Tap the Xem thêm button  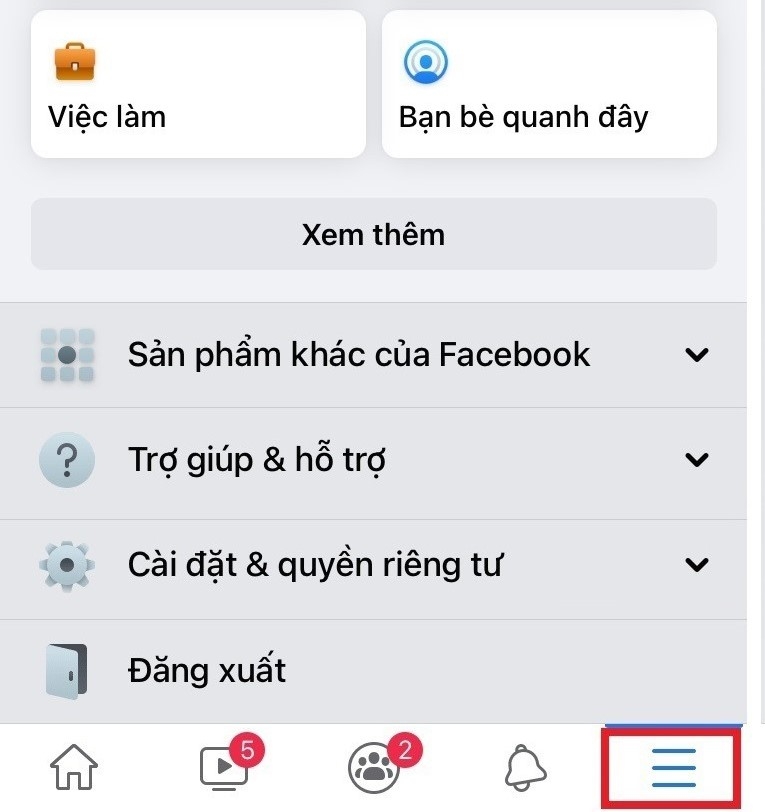(x=373, y=234)
